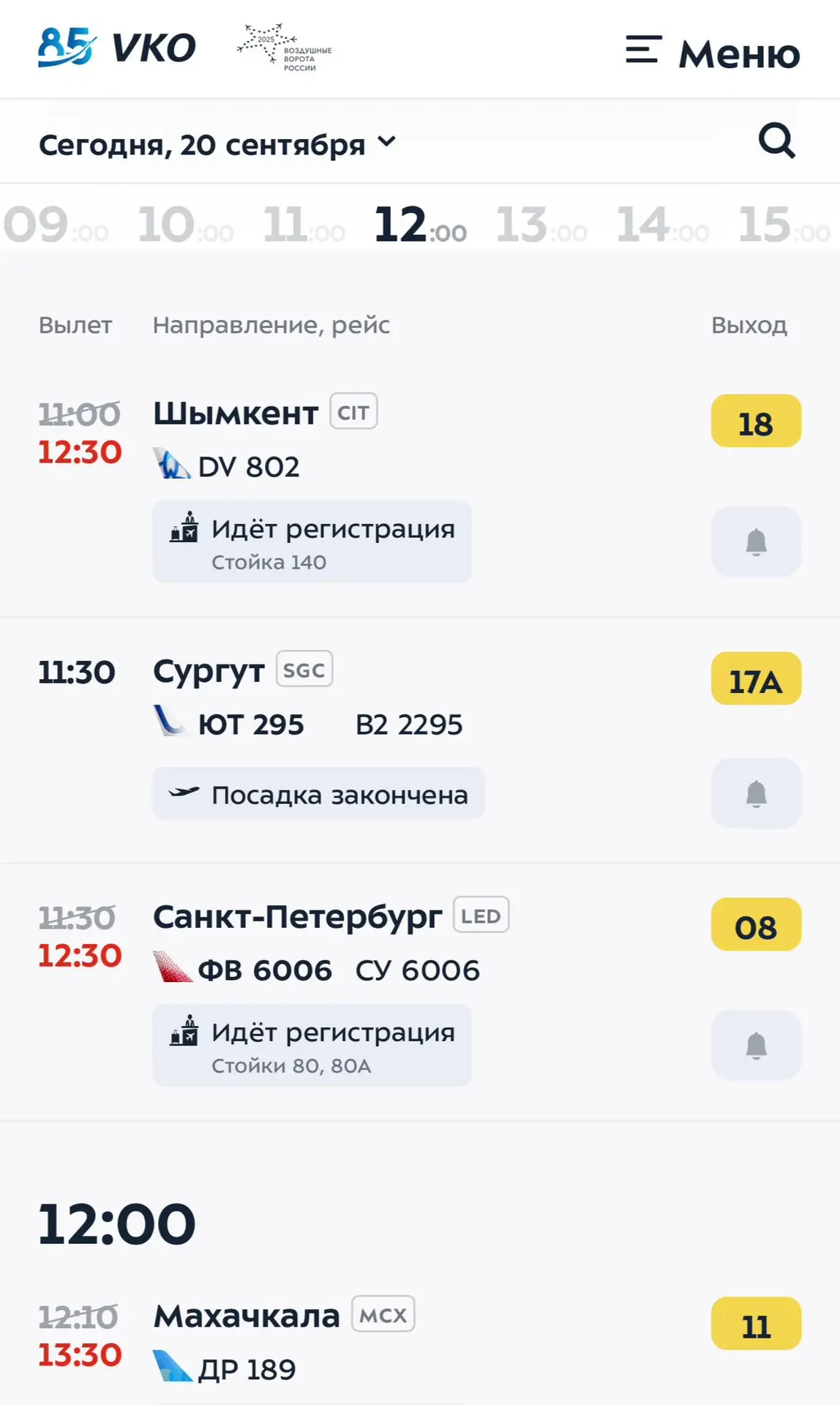Image resolution: width=840 pixels, height=1405 pixels.
Task: Jump to the 11:00 hour slot
Action: 304,225
